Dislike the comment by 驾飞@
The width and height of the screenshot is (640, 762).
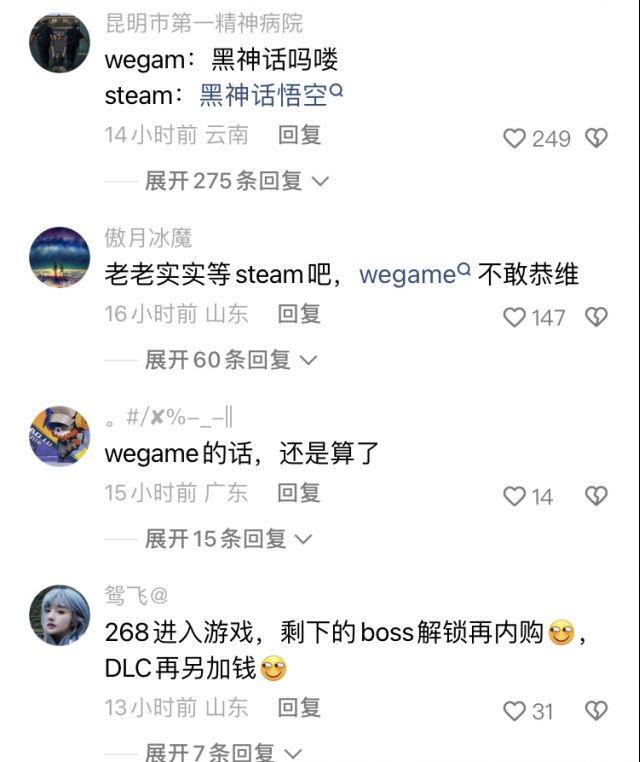[596, 711]
